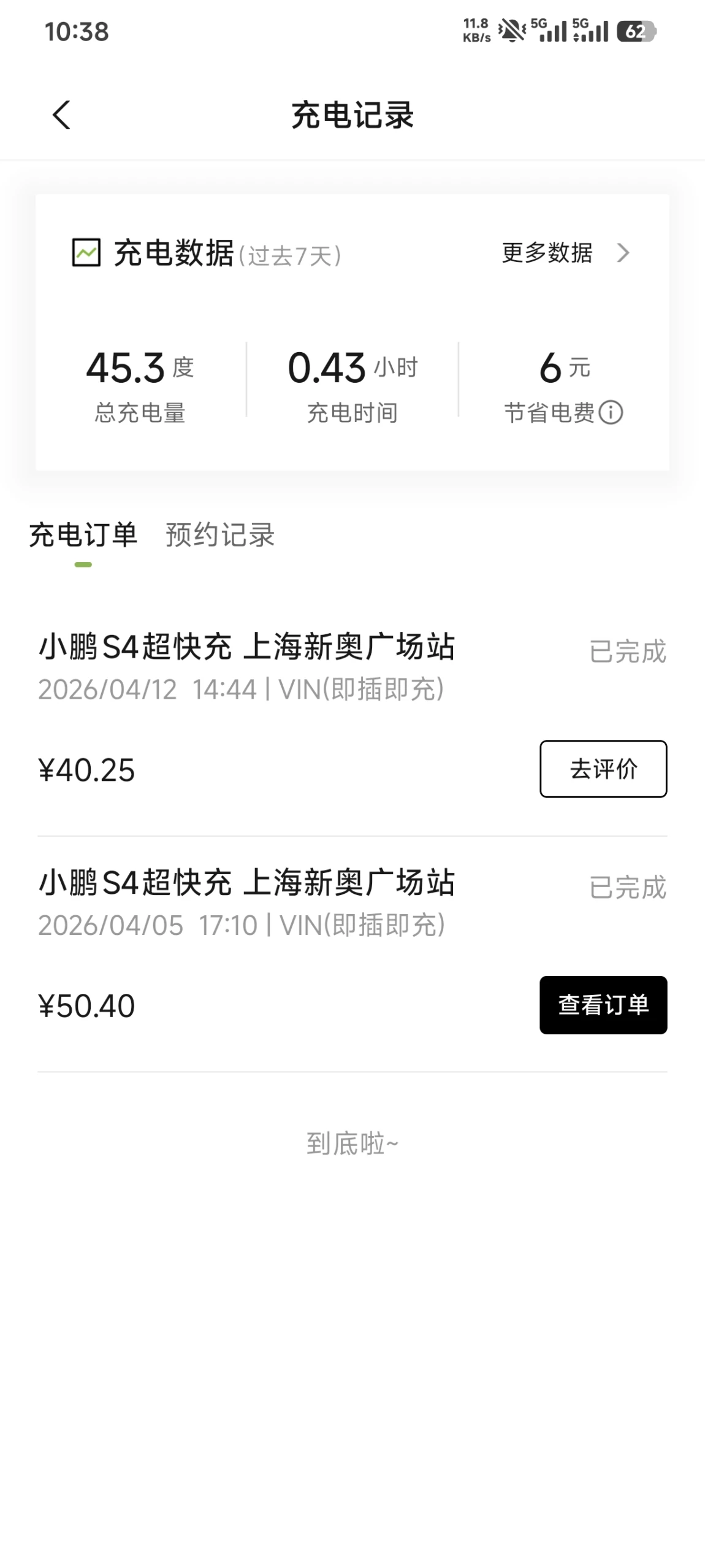Screen dimensions: 705x1568
Task: Open 更多数据 for charging statistics
Action: (564, 253)
